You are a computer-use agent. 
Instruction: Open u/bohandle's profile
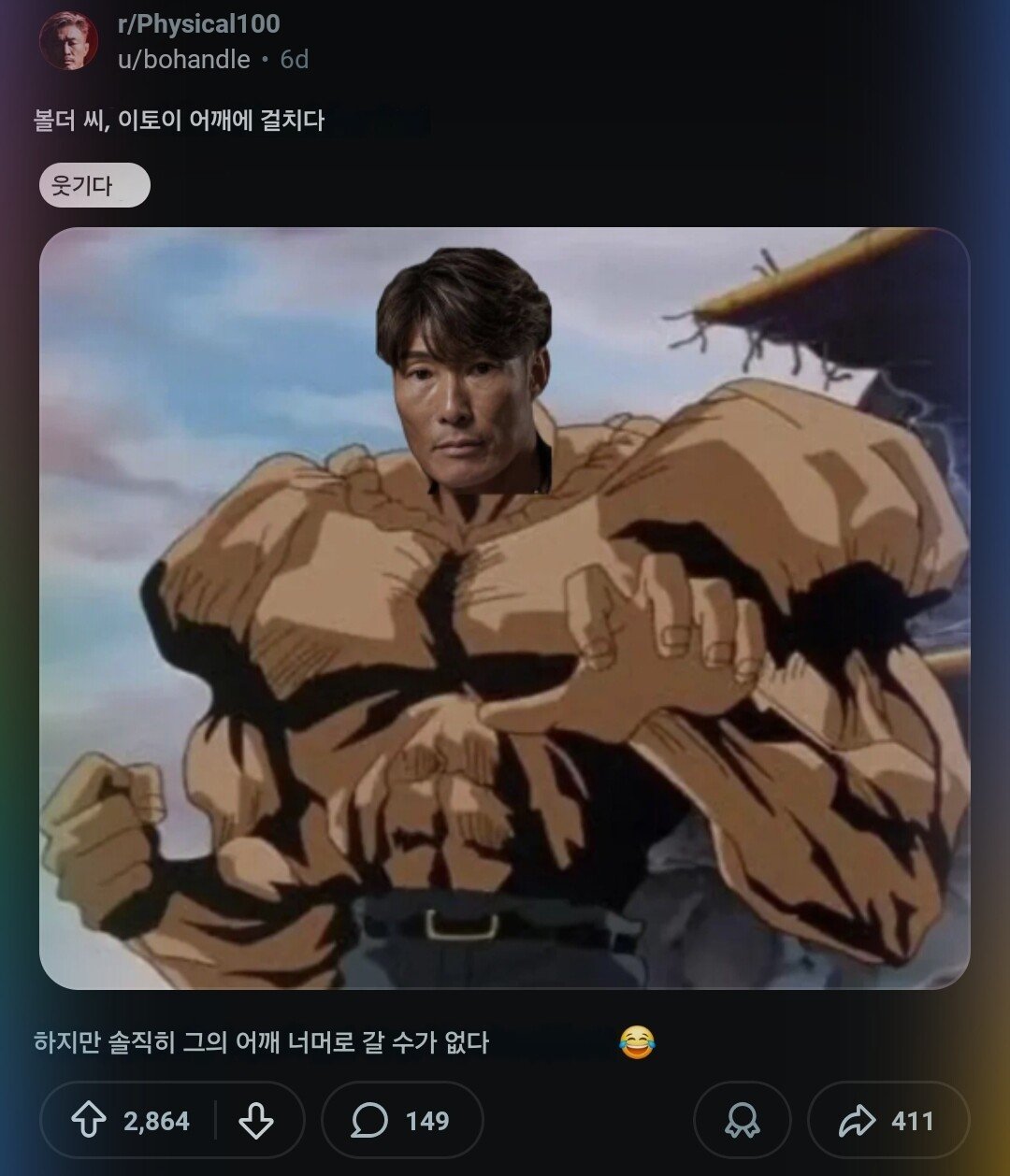[184, 60]
